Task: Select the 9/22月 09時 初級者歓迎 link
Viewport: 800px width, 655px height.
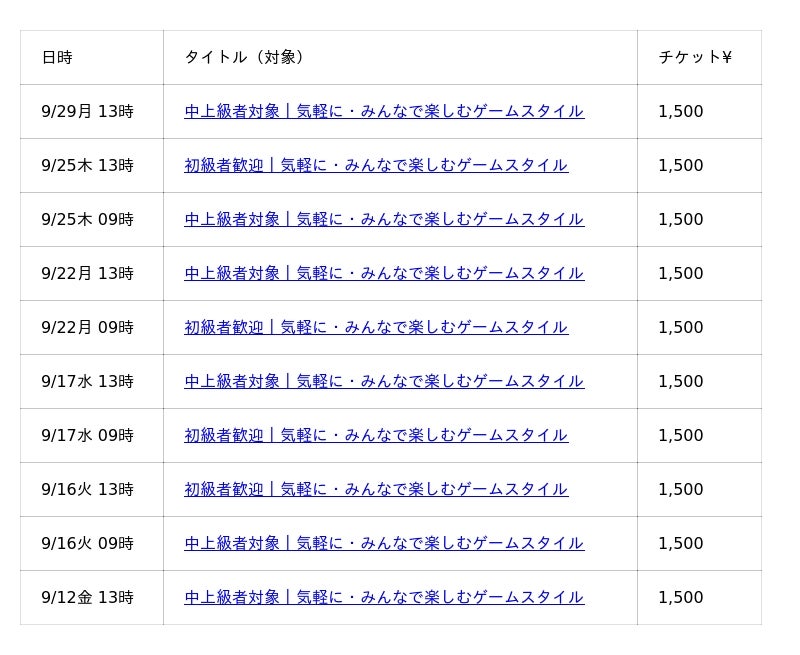Action: click(376, 327)
